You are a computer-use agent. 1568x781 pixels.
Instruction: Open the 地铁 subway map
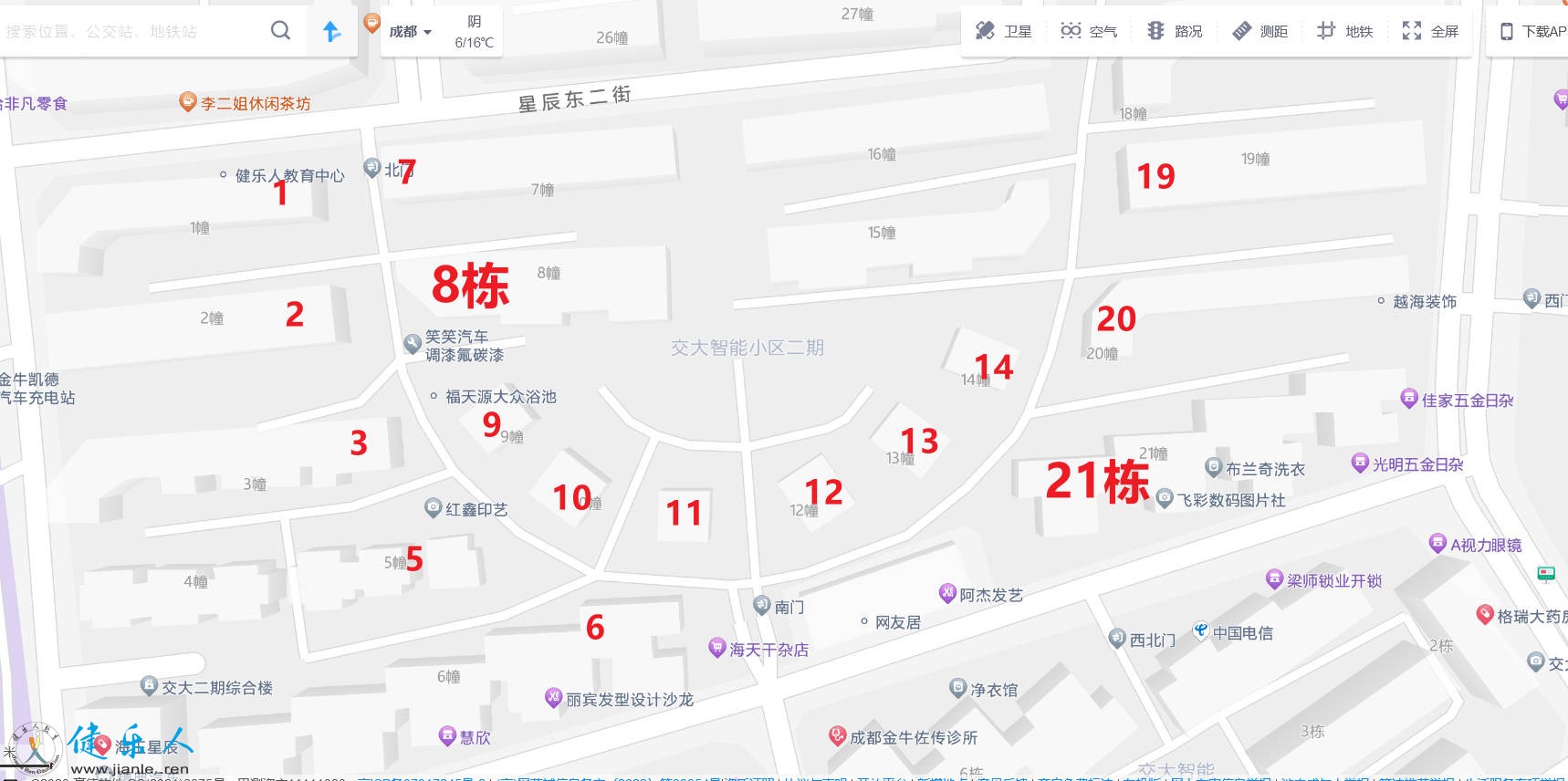(1344, 31)
